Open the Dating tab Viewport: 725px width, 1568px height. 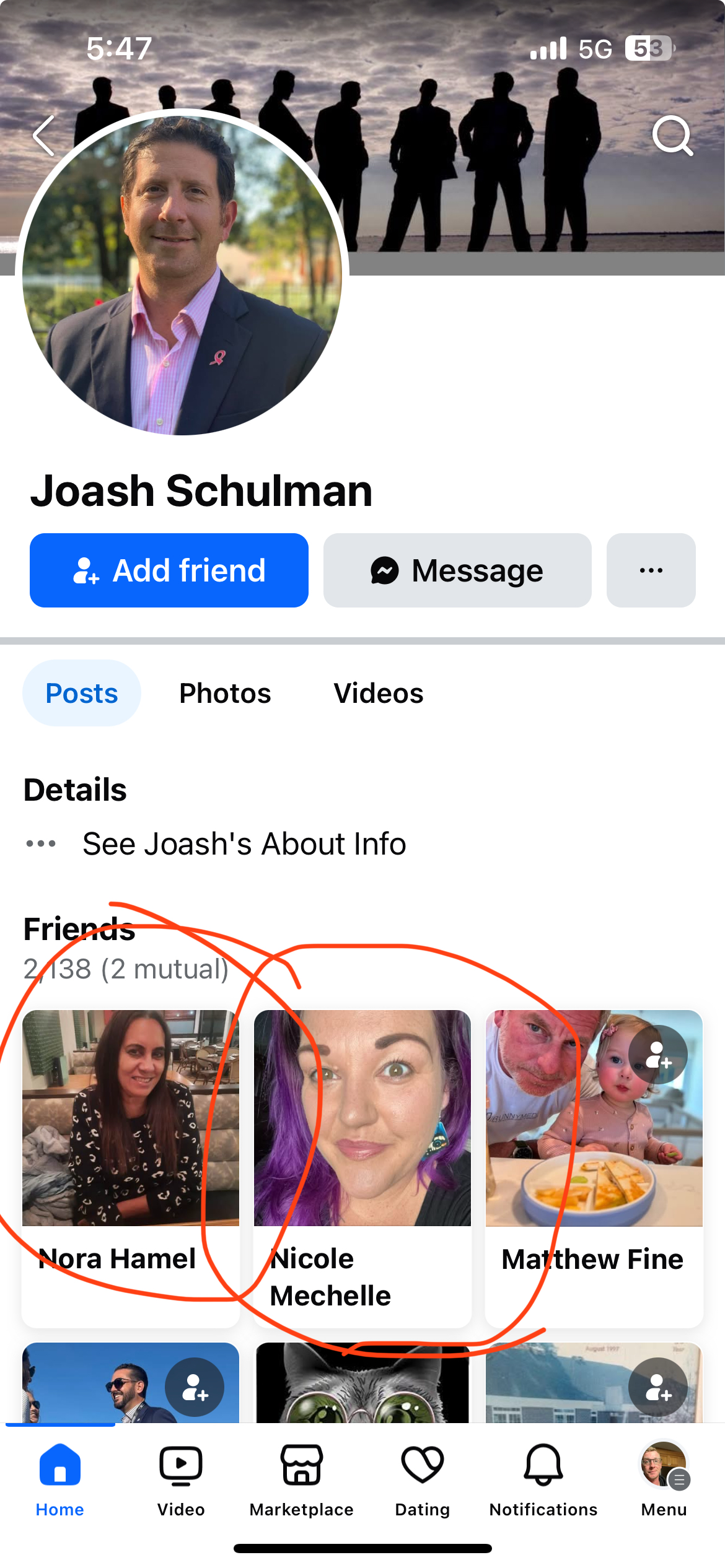tap(423, 1481)
